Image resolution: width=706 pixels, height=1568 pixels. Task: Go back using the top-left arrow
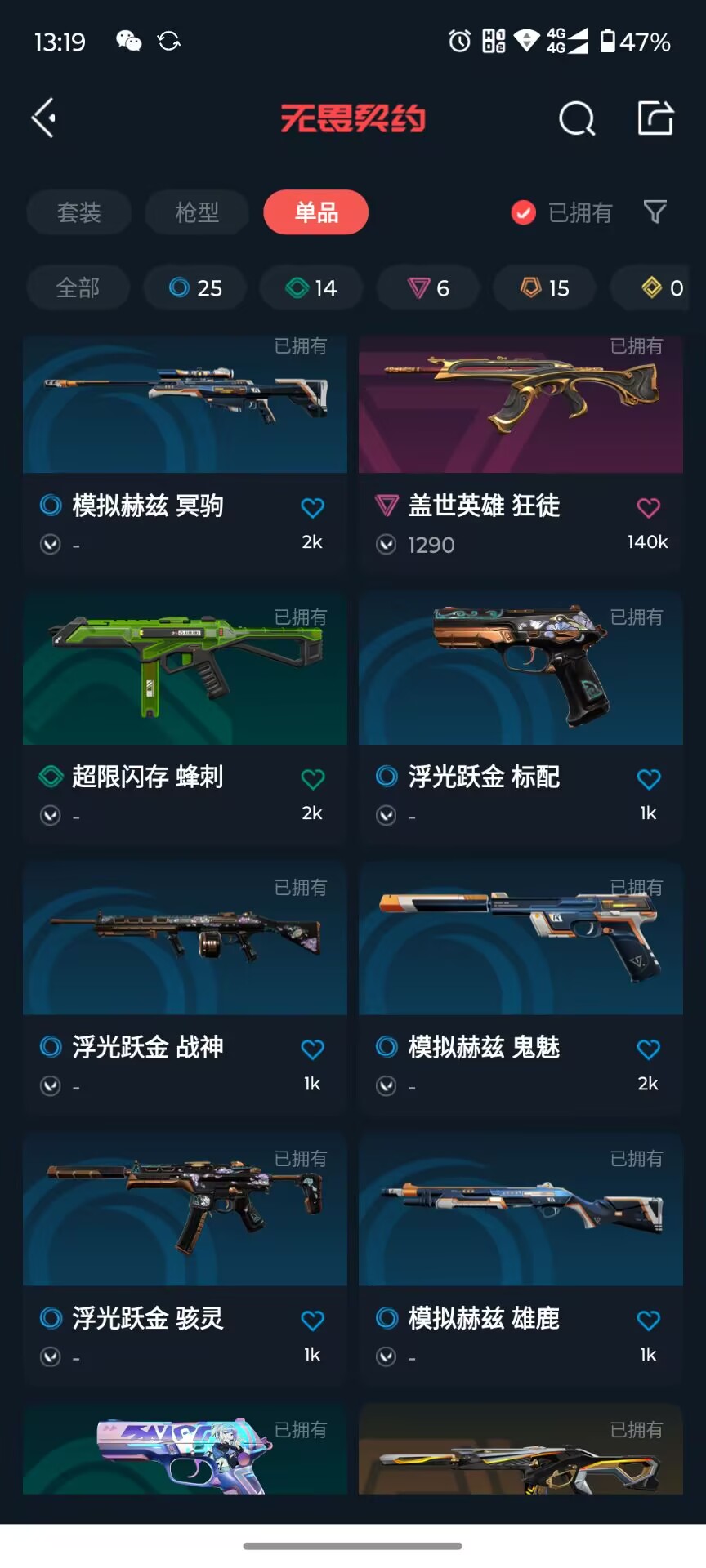[43, 118]
